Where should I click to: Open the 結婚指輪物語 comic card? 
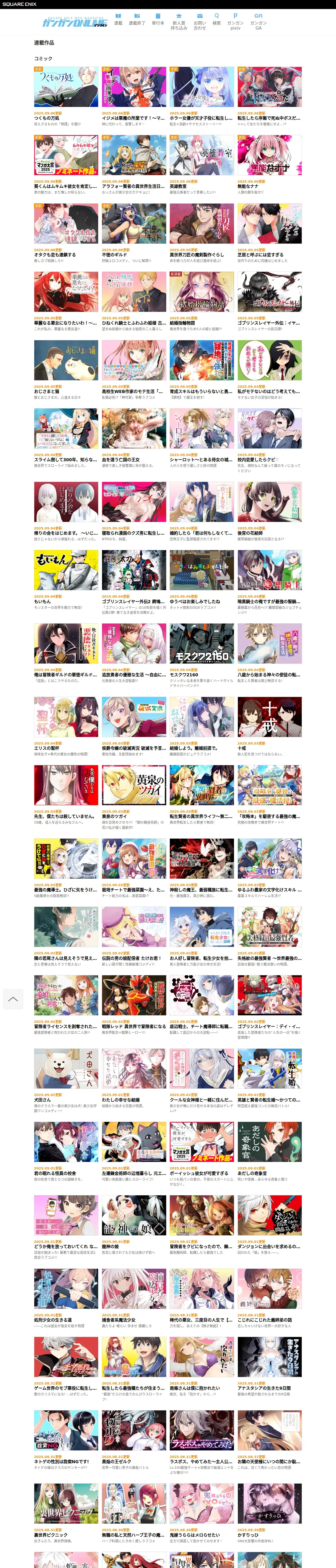[x=201, y=301]
